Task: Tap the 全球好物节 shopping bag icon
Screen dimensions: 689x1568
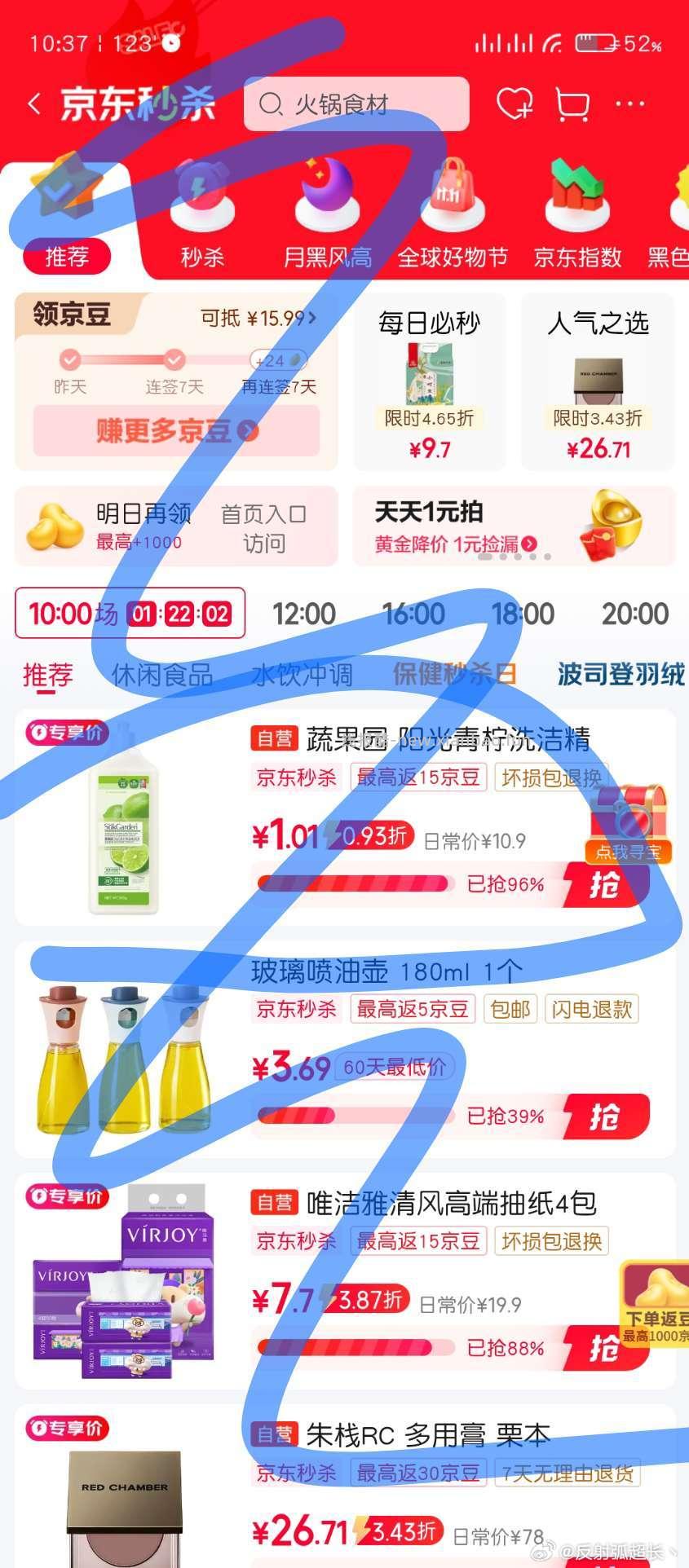Action: coord(452,192)
